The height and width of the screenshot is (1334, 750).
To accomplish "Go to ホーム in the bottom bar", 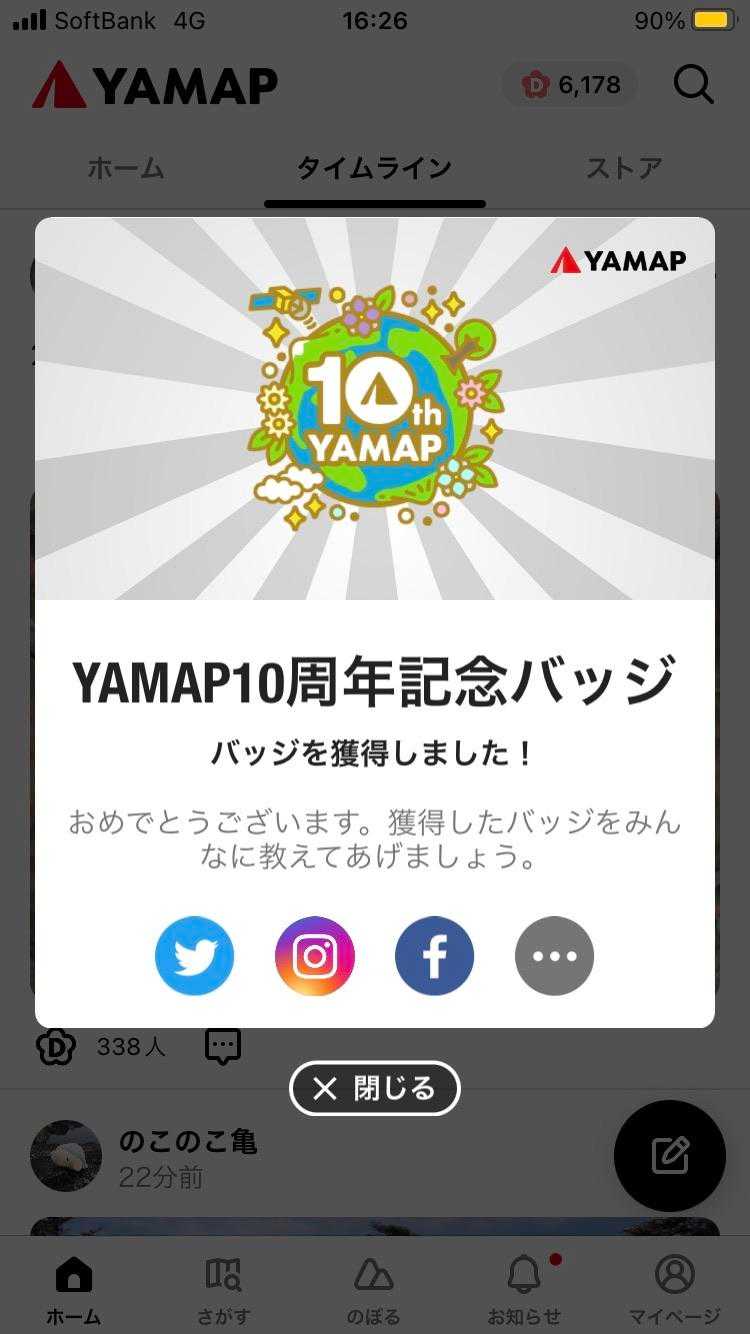I will 74,1288.
